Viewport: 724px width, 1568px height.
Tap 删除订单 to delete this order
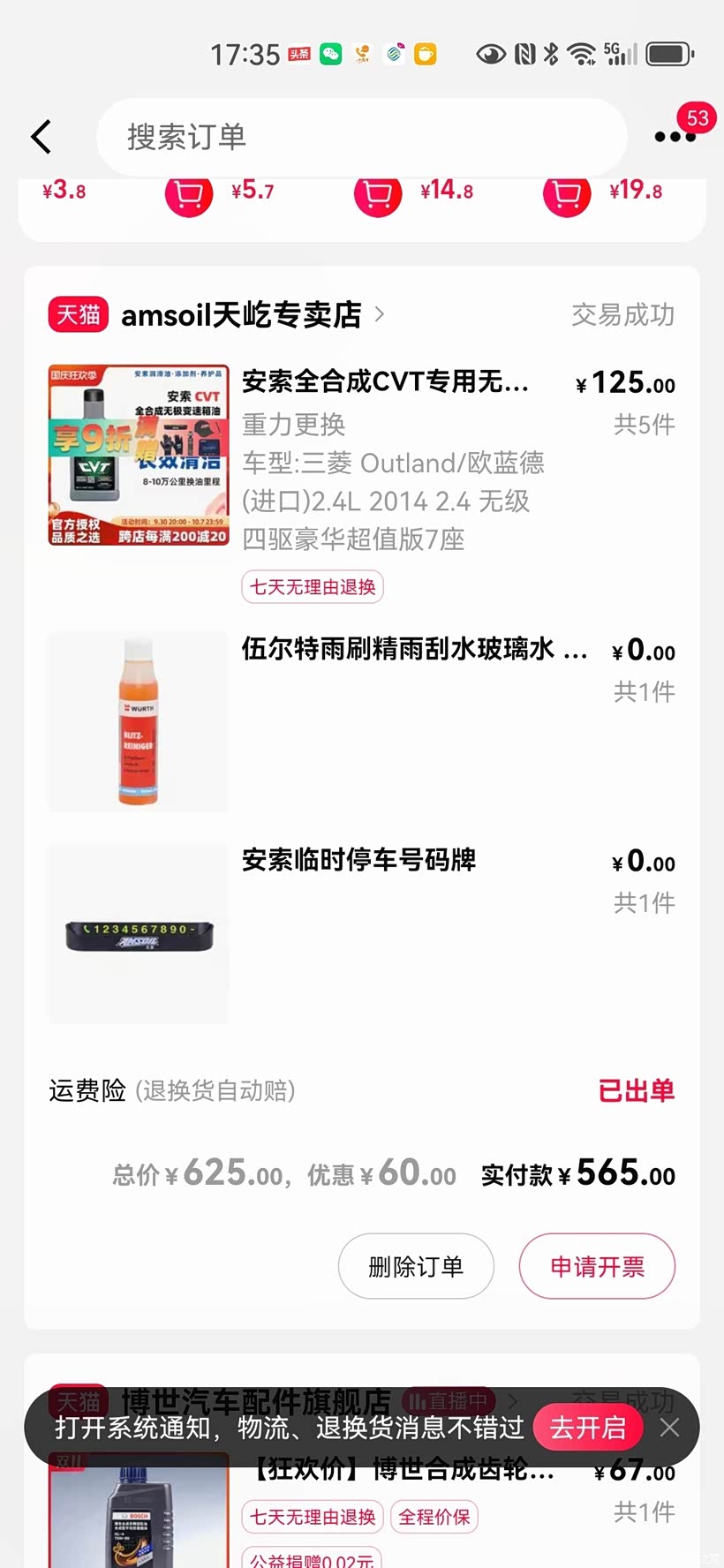click(x=416, y=1266)
